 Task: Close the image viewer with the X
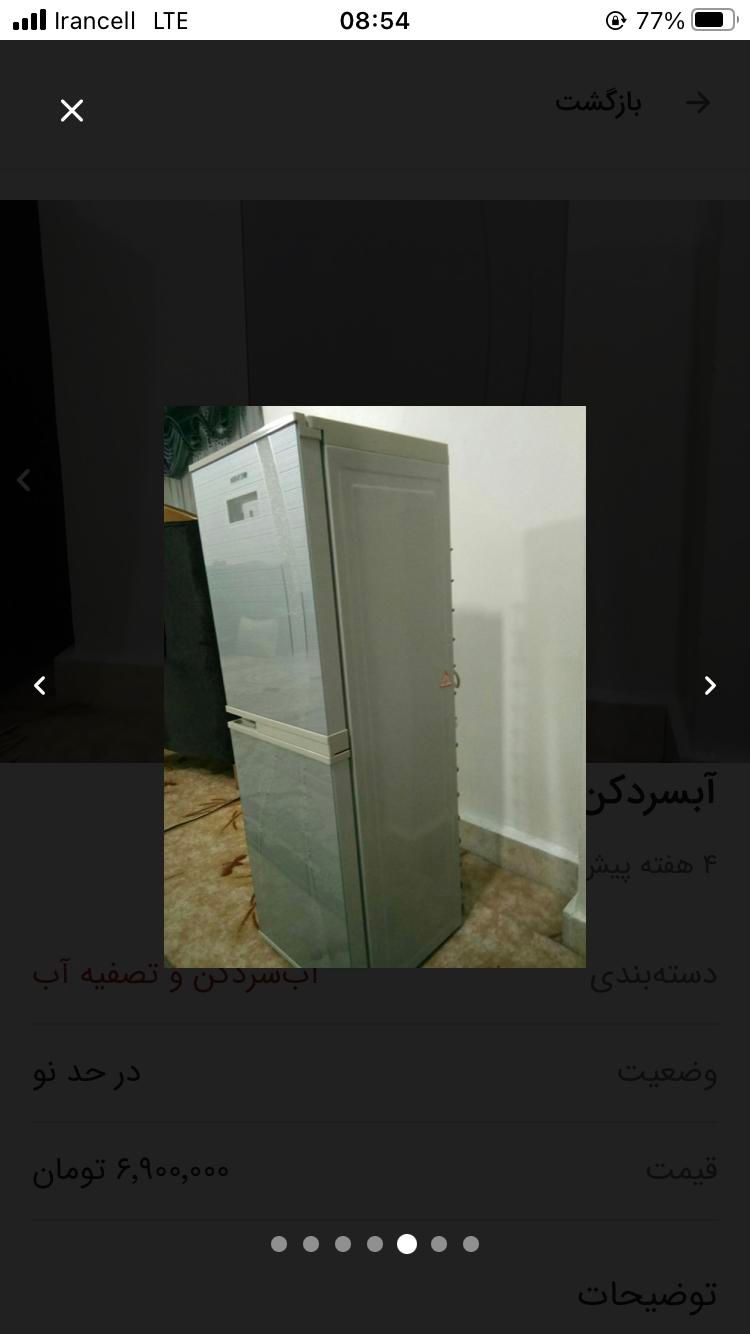coord(72,110)
